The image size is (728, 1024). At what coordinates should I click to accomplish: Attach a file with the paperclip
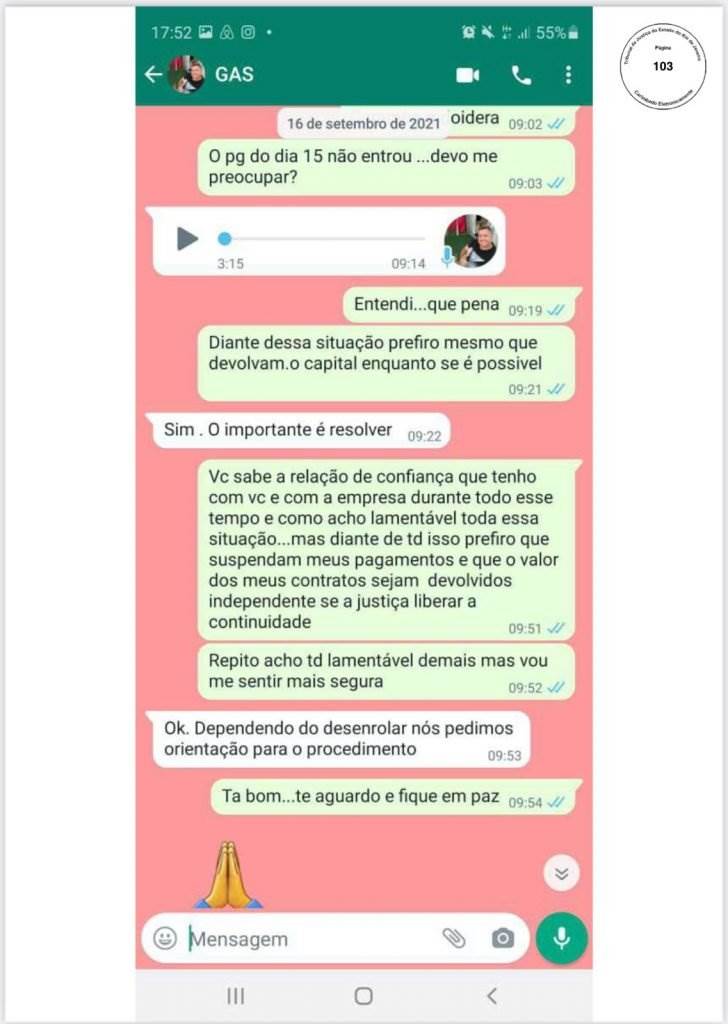[x=454, y=938]
